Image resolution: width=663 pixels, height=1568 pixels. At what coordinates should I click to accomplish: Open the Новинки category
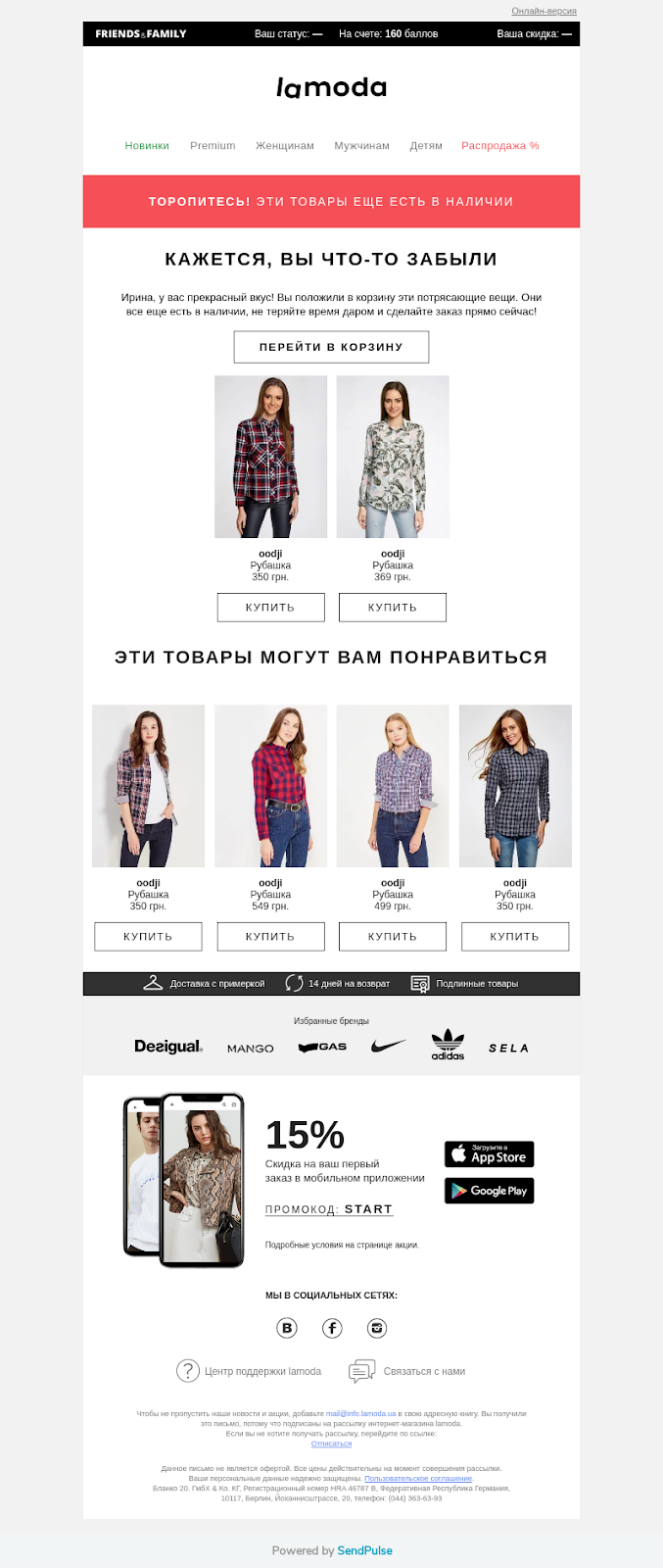click(147, 146)
